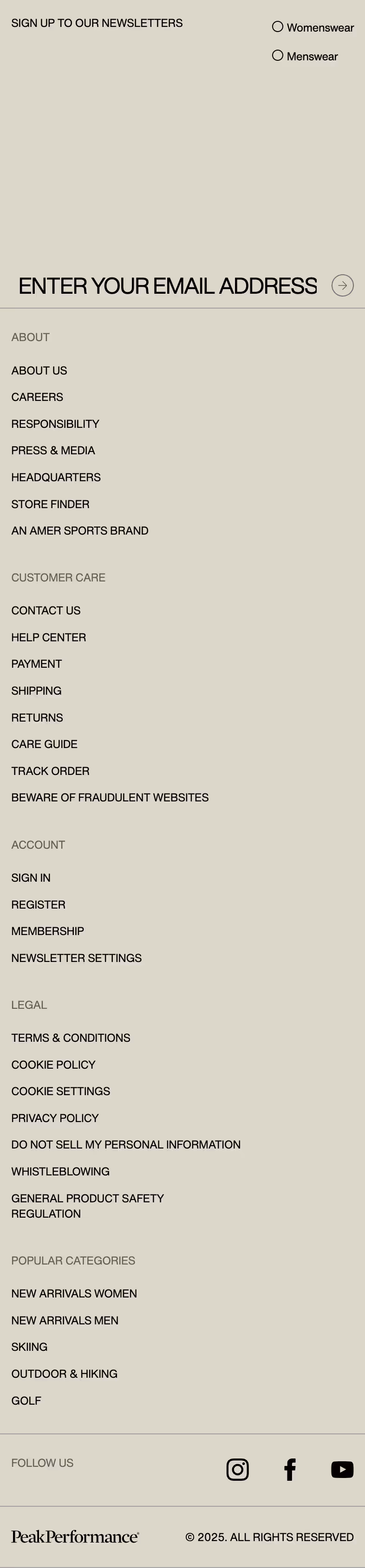Open the Store Finder link
The width and height of the screenshot is (365, 1568).
point(50,504)
